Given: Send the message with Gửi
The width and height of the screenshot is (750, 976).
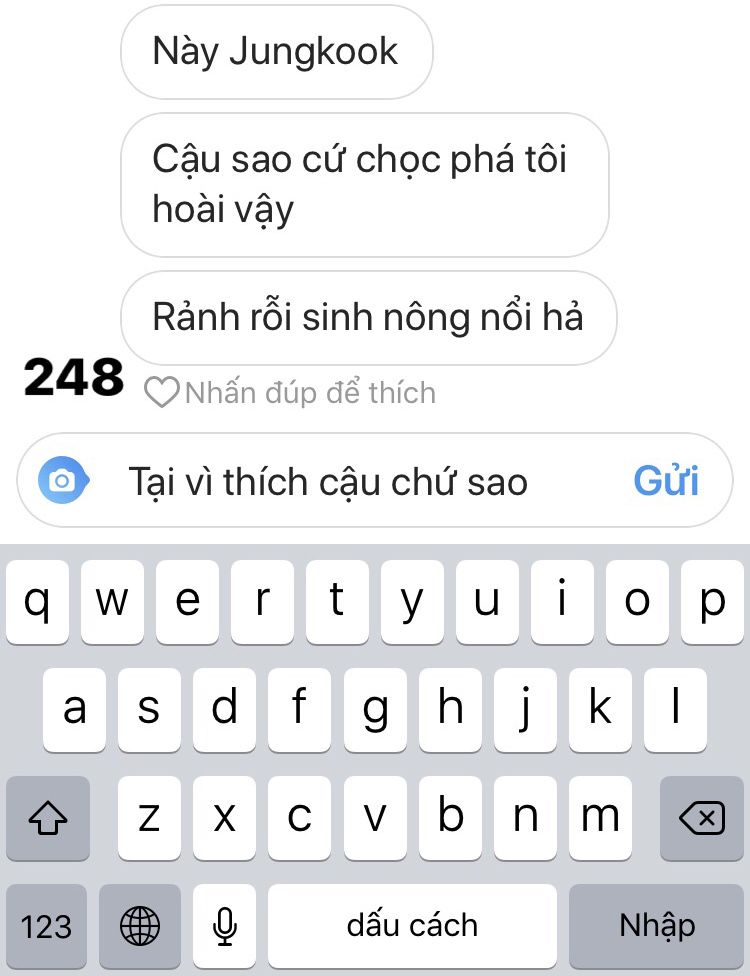Looking at the screenshot, I should [666, 482].
